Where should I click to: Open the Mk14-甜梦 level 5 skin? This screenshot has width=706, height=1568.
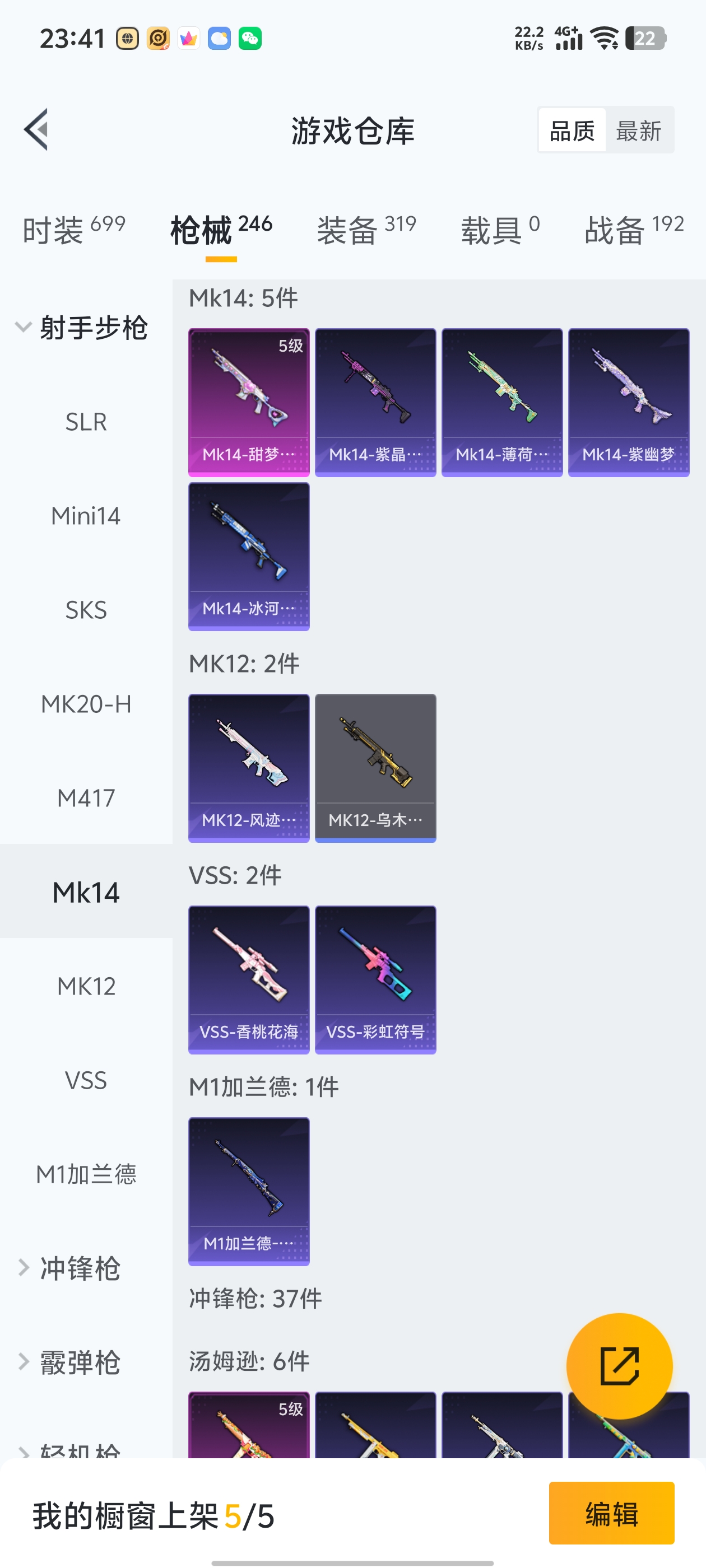tap(249, 402)
